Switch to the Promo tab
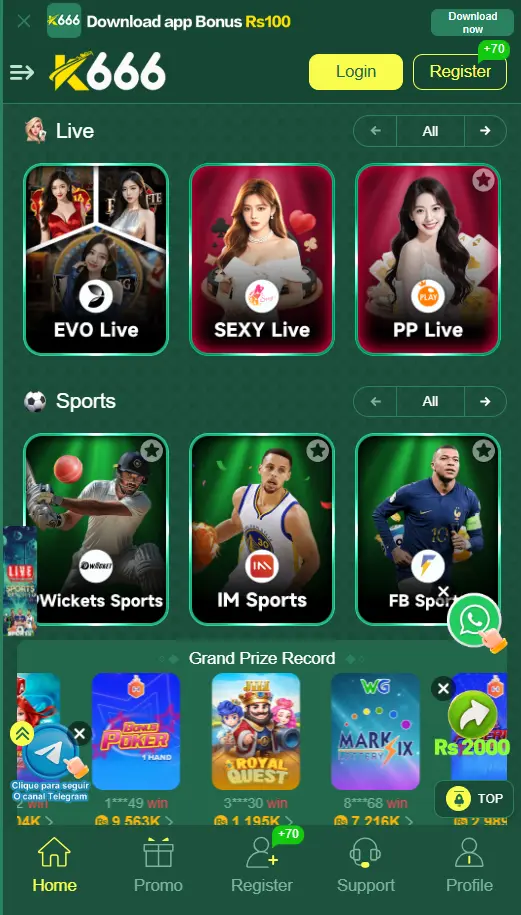The image size is (521, 915). pyautogui.click(x=158, y=865)
